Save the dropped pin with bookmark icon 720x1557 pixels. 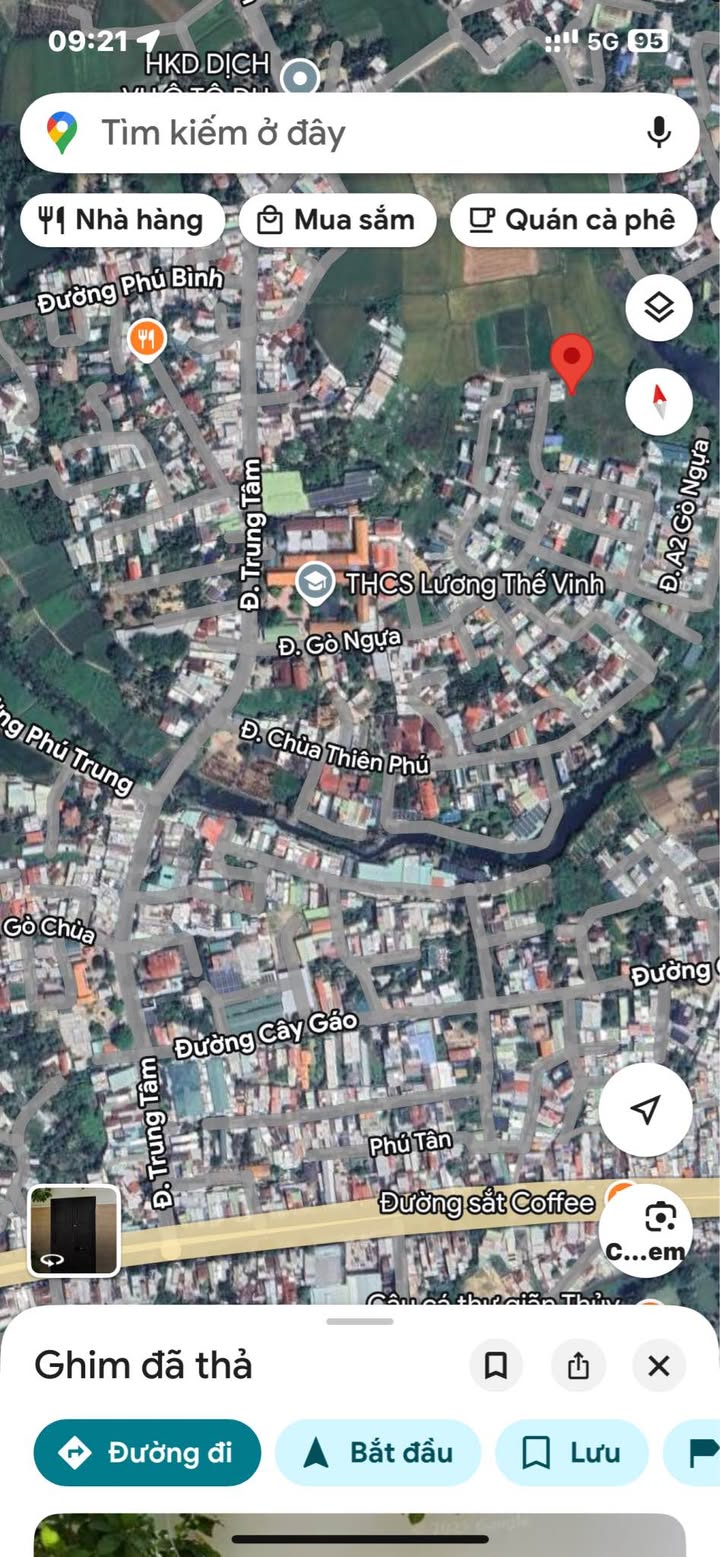coord(496,1366)
